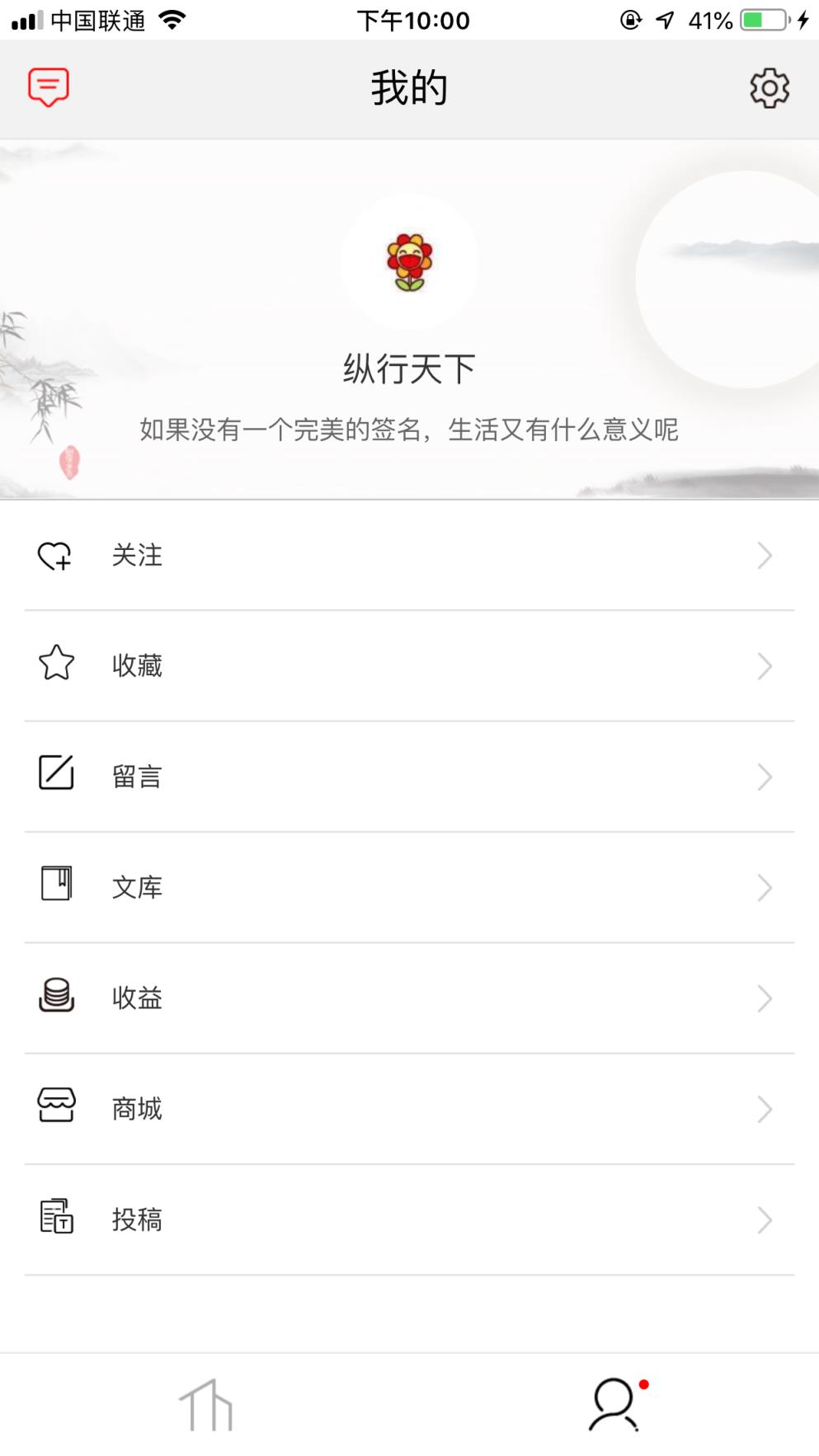Open the messages icon in top left
The width and height of the screenshot is (819, 1456).
[x=47, y=85]
